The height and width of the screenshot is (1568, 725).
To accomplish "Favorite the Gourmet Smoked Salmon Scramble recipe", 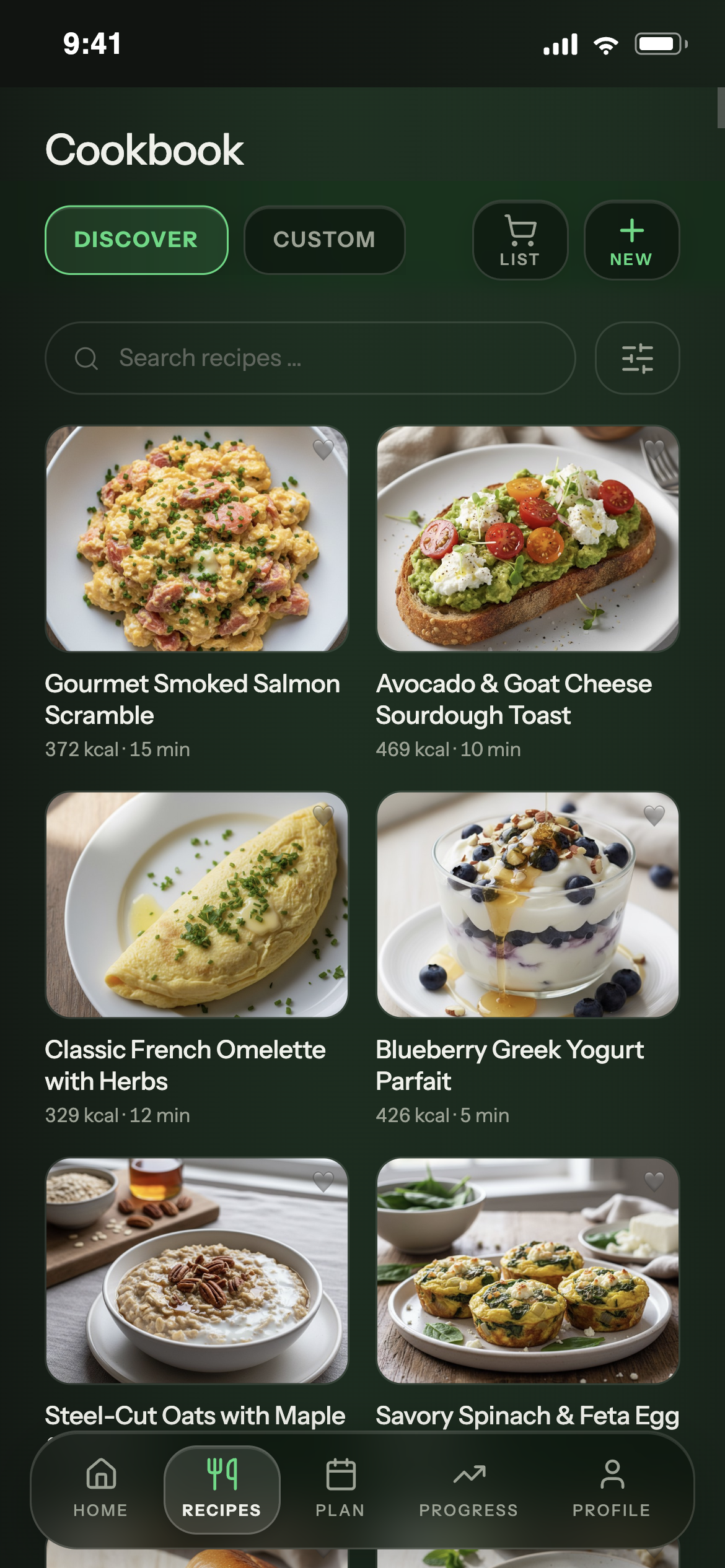I will coord(323,449).
